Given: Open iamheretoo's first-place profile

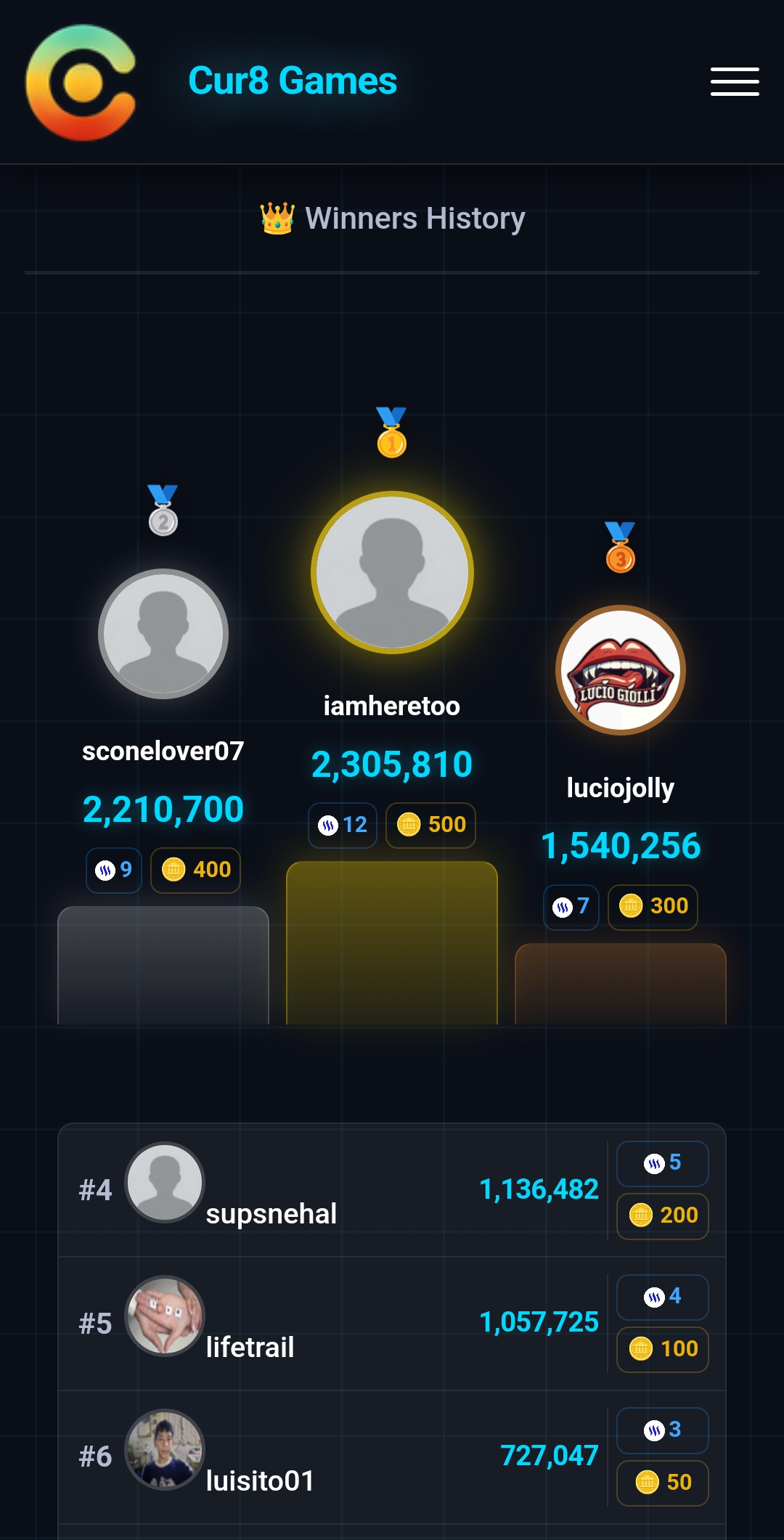Looking at the screenshot, I should click(392, 572).
